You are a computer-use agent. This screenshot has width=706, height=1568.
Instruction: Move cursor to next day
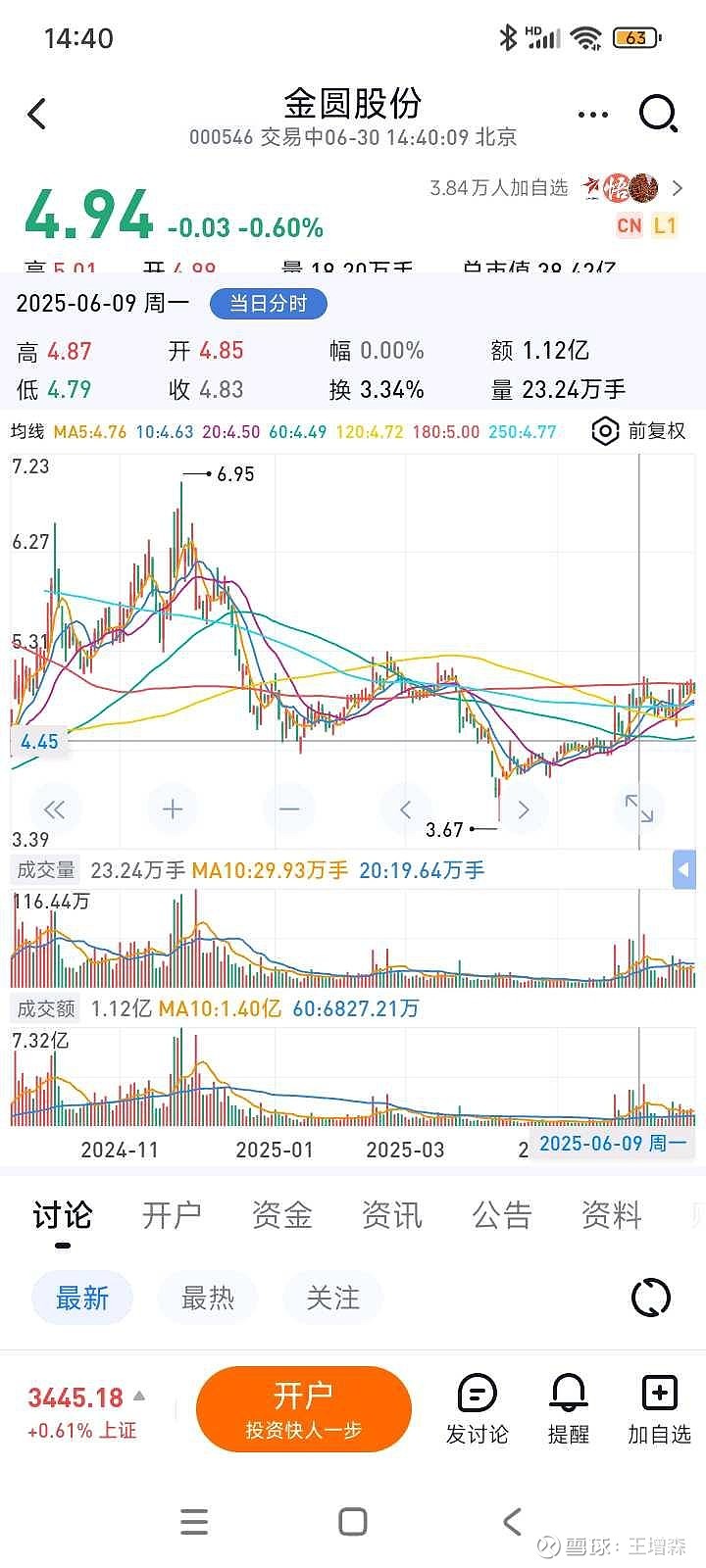523,809
